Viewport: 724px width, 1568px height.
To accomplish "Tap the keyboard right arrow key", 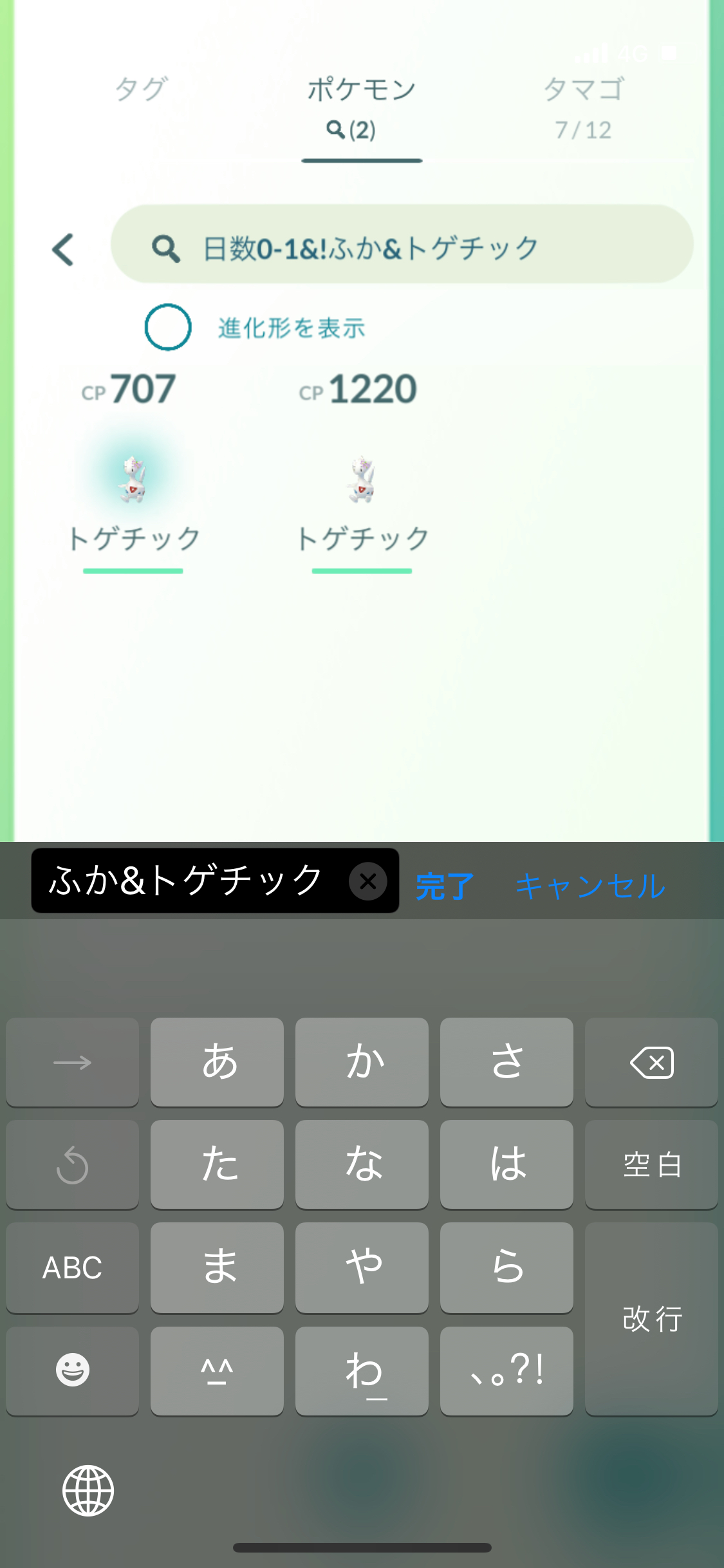I will tap(72, 1062).
